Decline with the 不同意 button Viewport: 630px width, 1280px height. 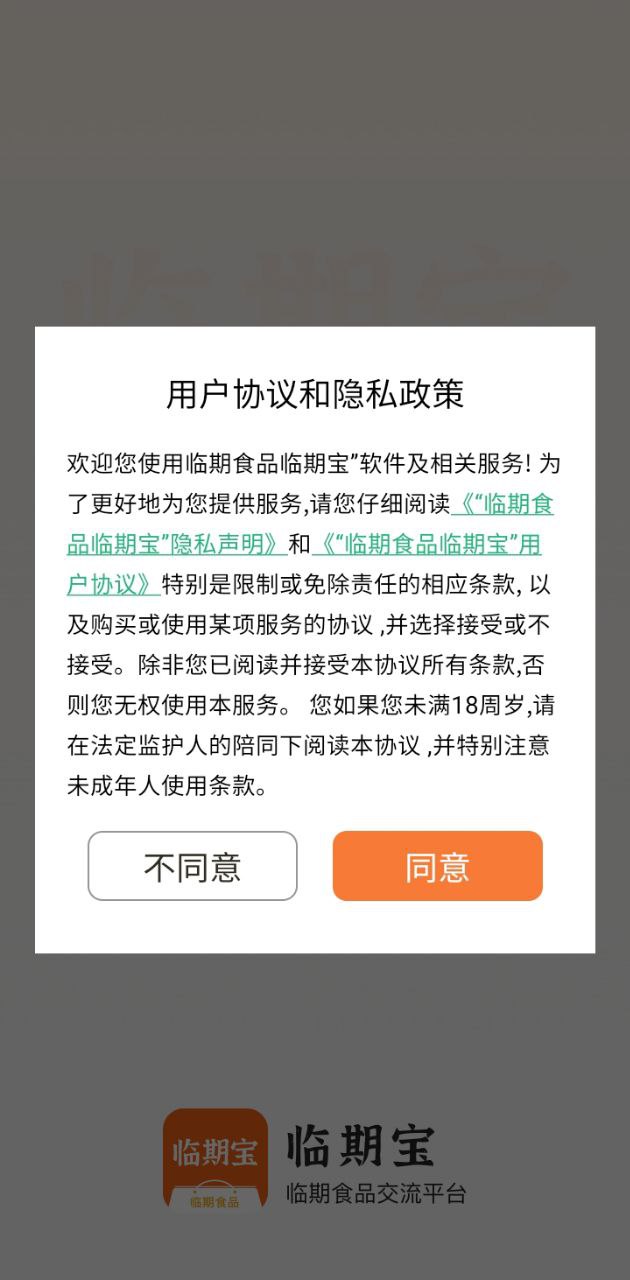point(192,866)
